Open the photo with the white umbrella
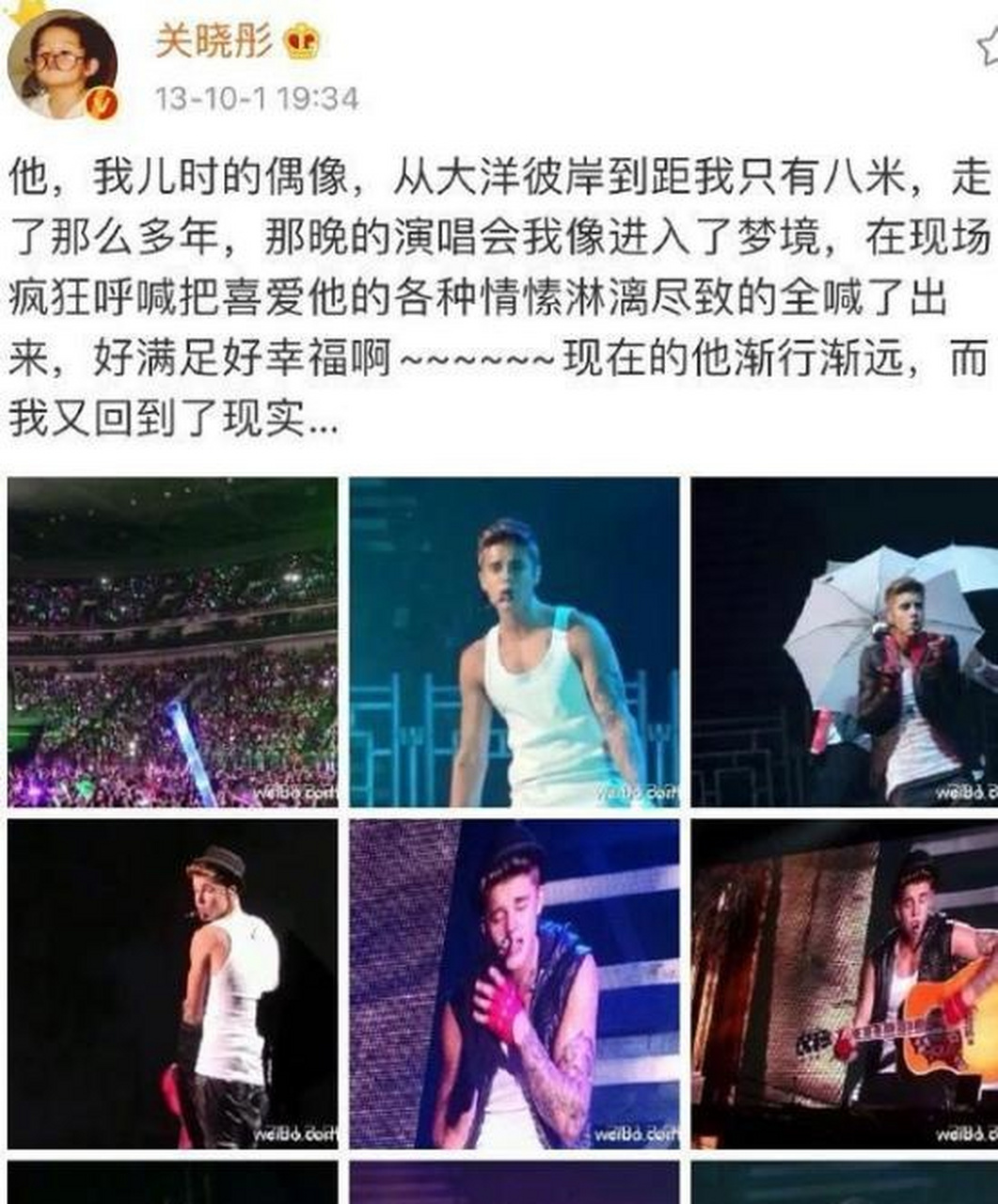The image size is (998, 1204). pos(844,642)
